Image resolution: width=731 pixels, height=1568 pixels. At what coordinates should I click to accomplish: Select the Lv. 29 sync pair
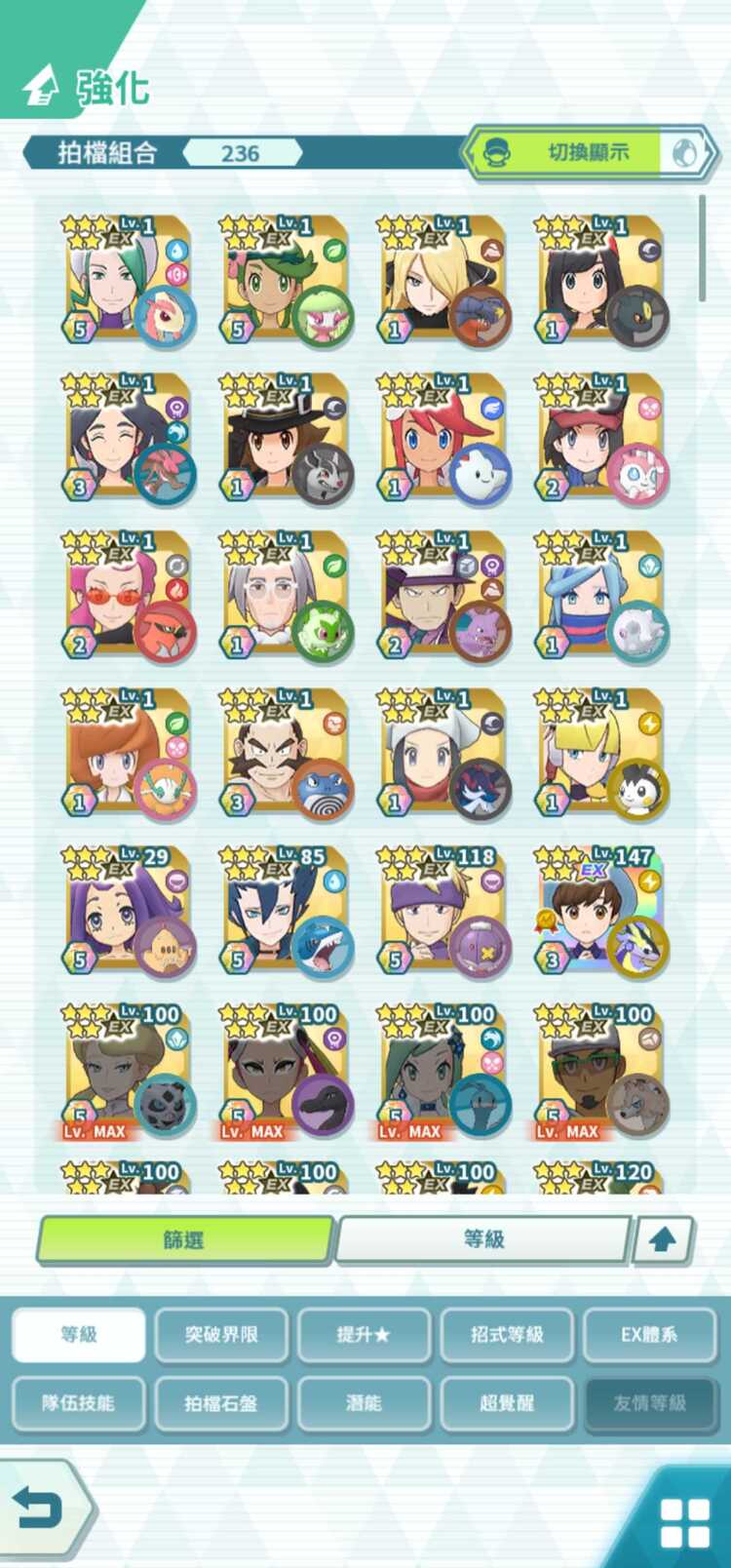click(x=128, y=914)
